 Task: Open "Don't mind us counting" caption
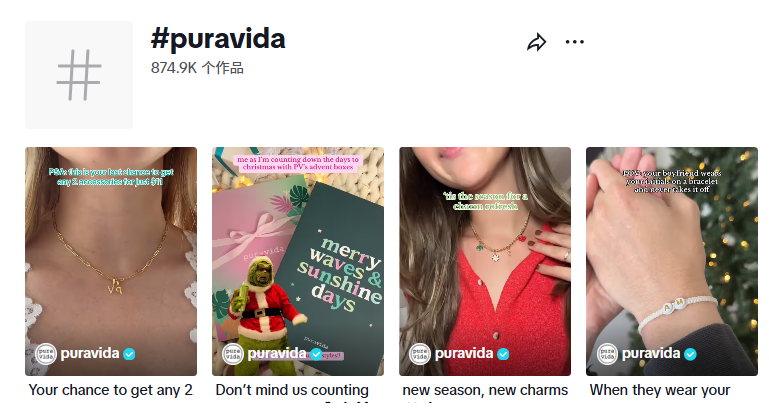292,390
